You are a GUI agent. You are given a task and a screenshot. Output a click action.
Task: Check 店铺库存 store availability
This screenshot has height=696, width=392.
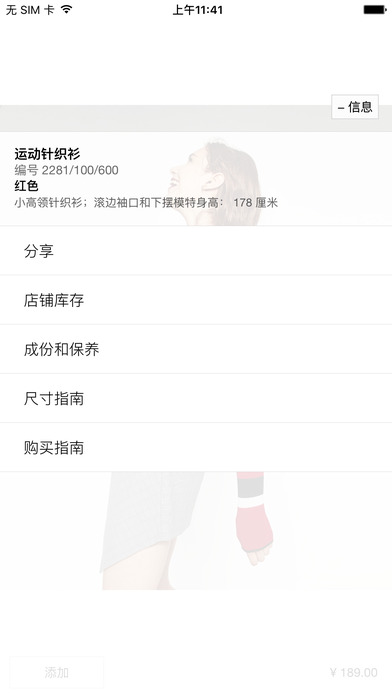point(196,300)
